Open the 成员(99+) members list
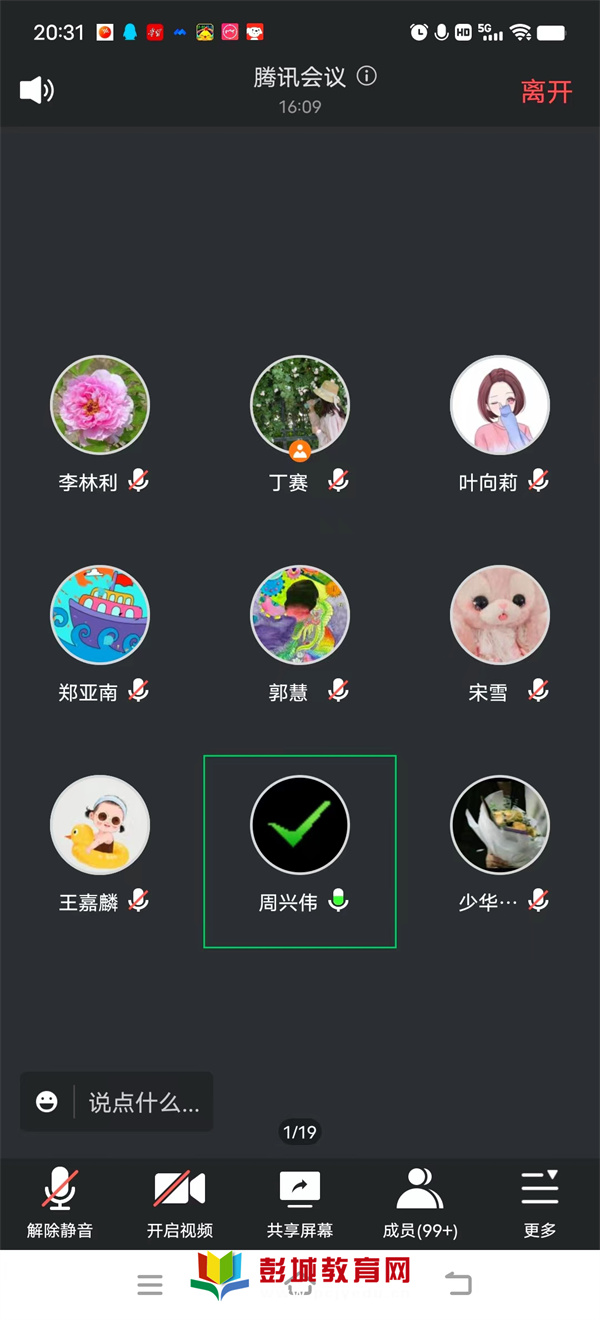600x1320 pixels. click(x=420, y=1201)
